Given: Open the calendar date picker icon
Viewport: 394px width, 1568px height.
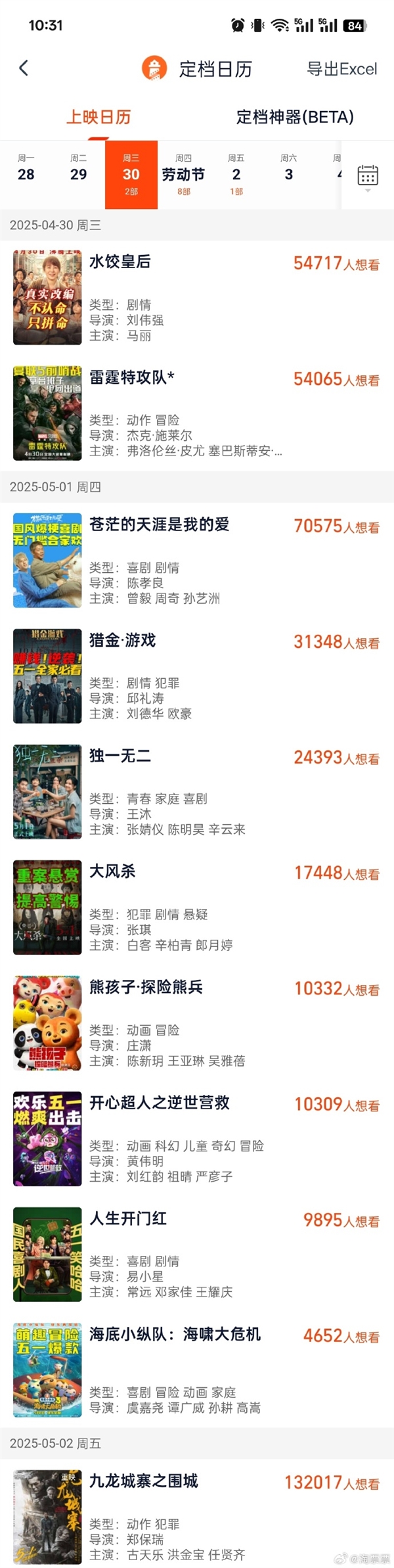Looking at the screenshot, I should 368,175.
